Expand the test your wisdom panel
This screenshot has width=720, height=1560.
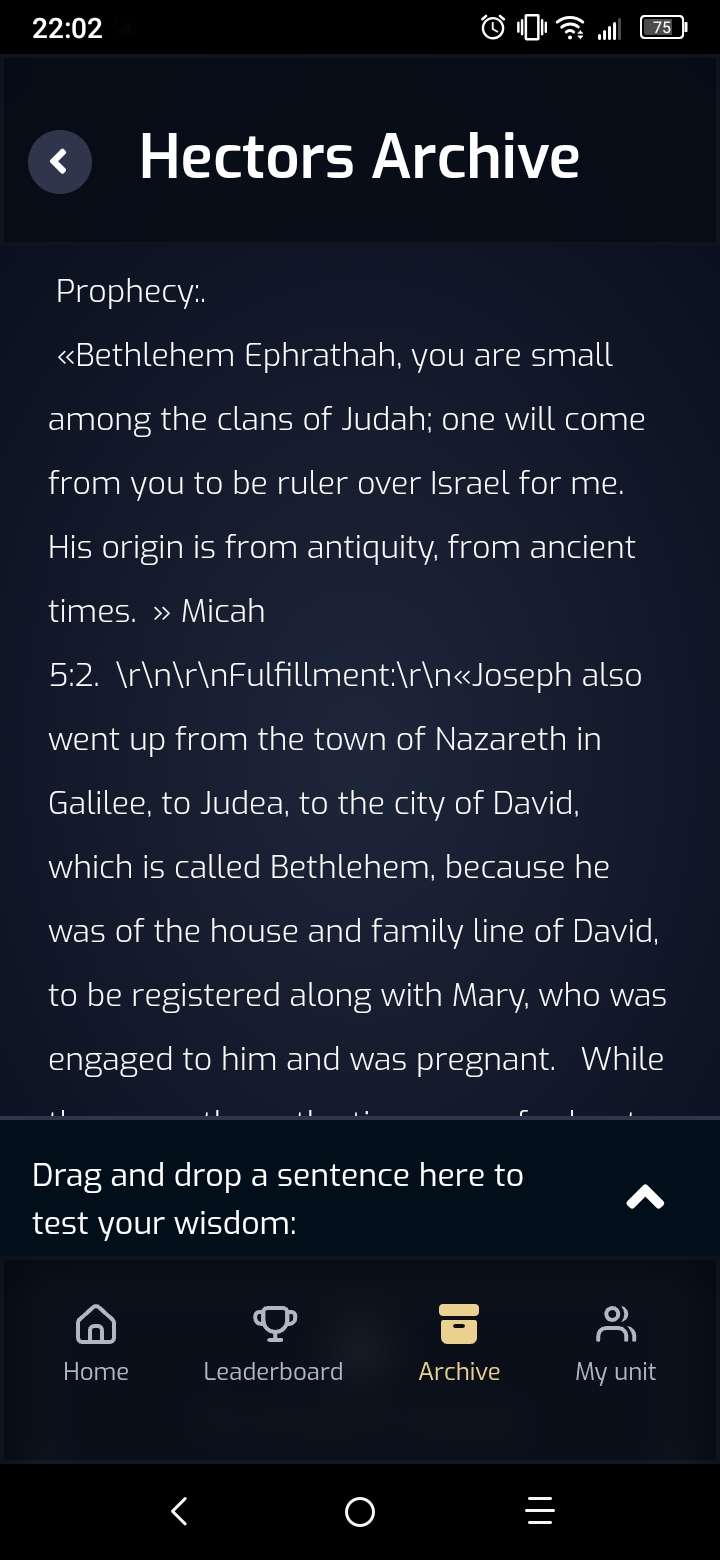pos(645,1196)
